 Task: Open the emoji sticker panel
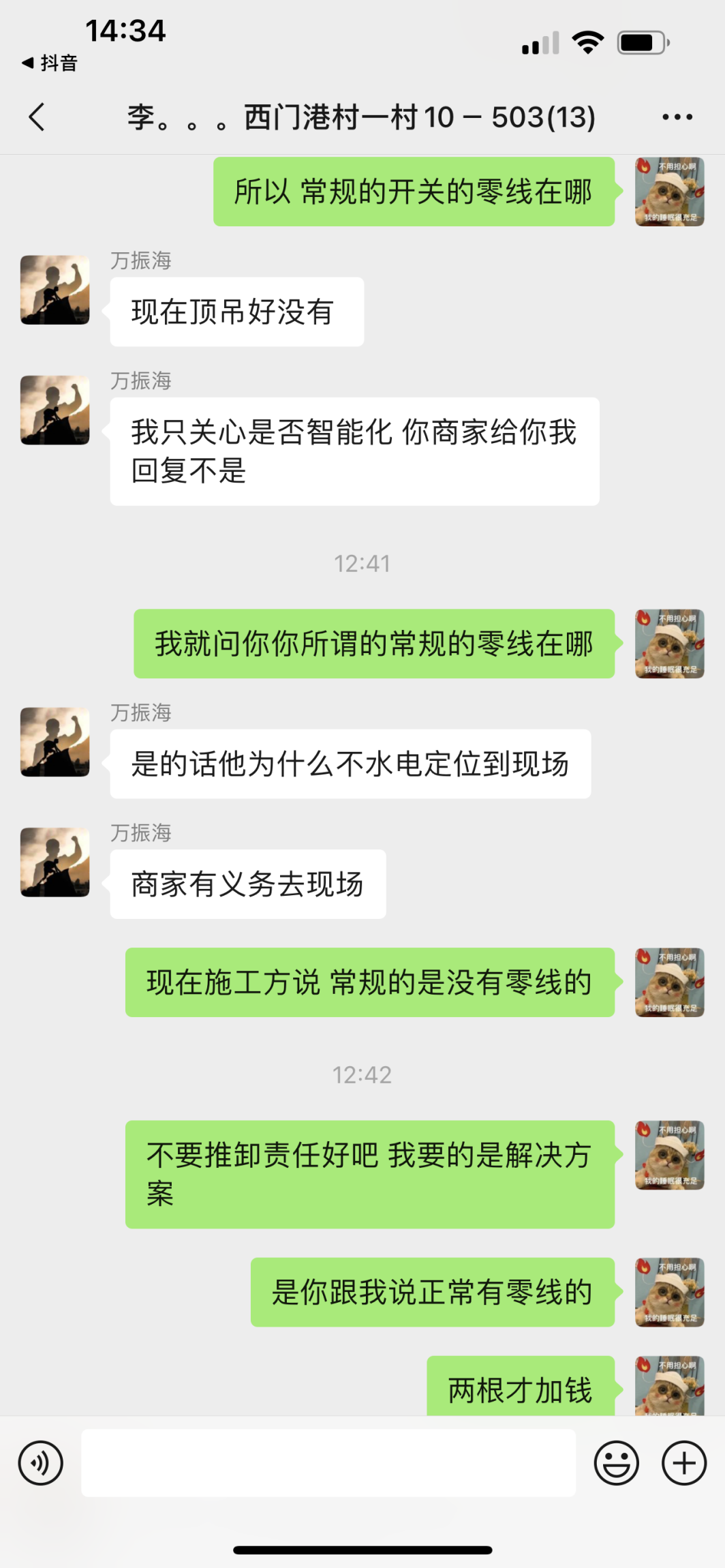pyautogui.click(x=616, y=1462)
